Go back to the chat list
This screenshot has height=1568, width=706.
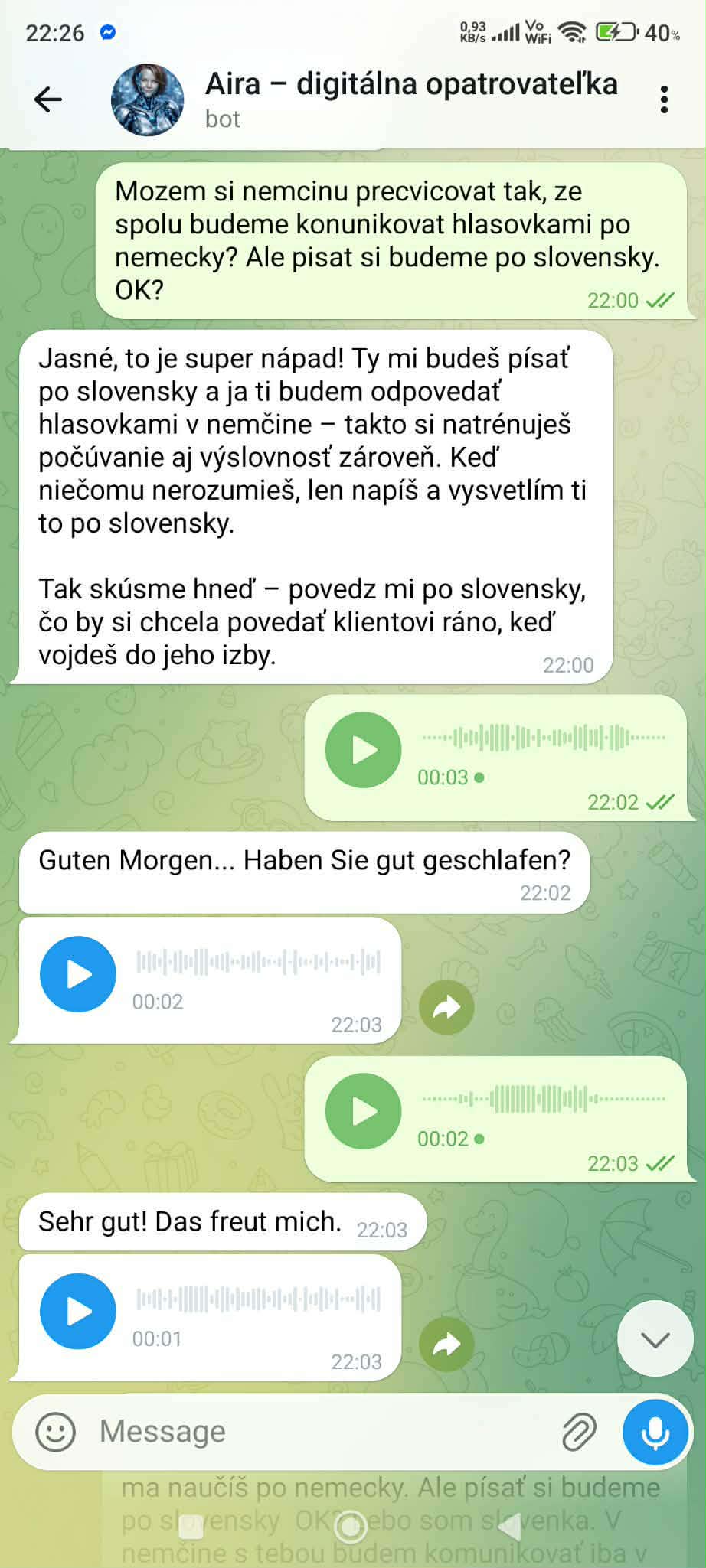pyautogui.click(x=47, y=99)
